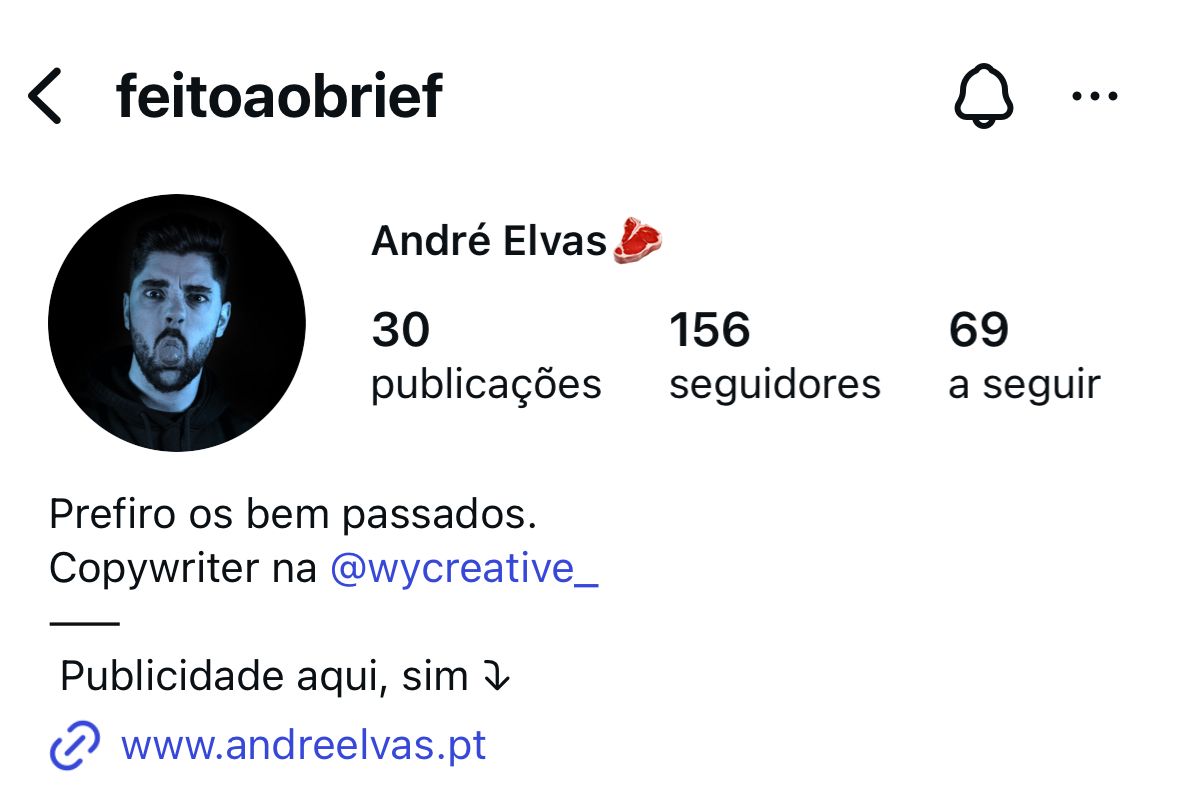View André Elvas's profile picture
This screenshot has width=1179, height=810.
177,323
